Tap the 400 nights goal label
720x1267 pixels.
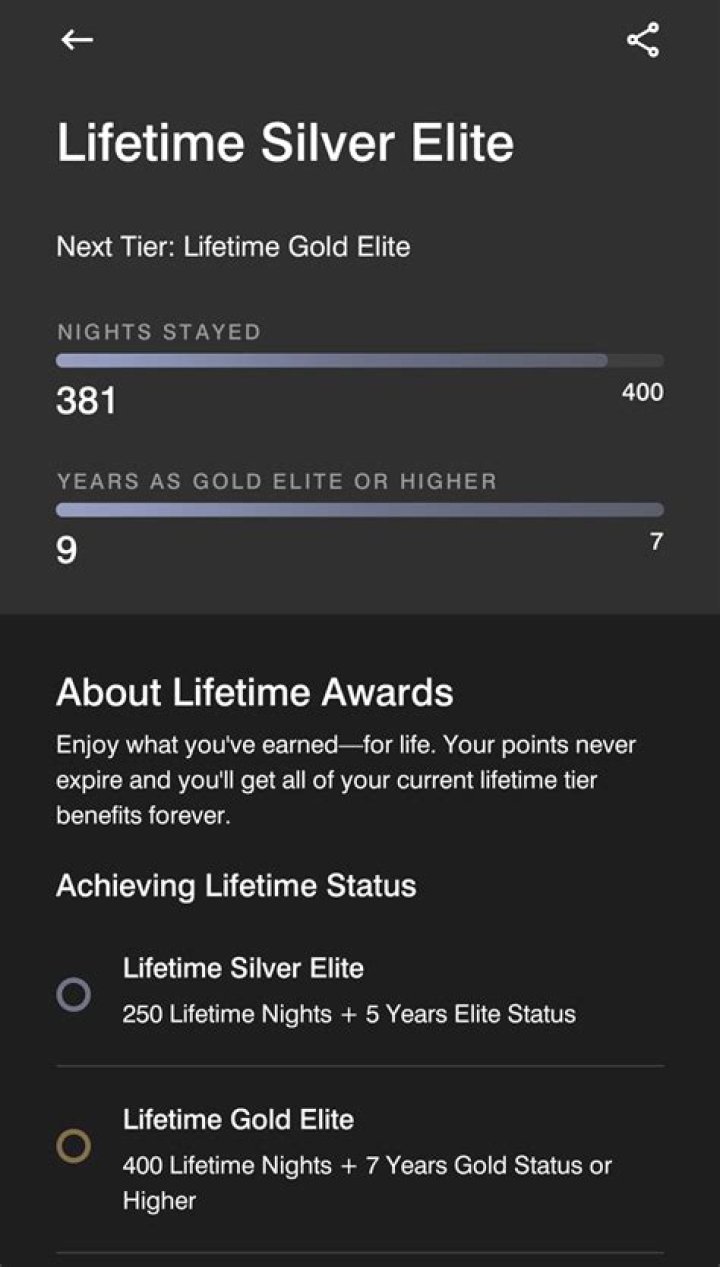[640, 392]
